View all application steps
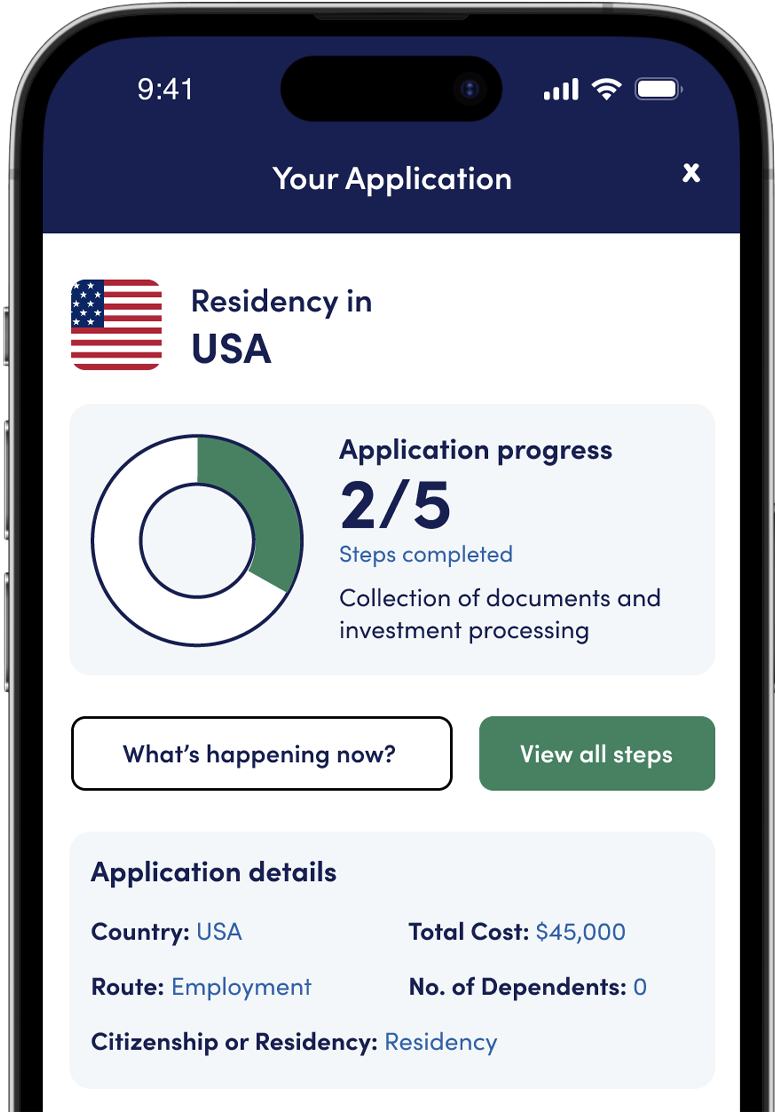This screenshot has height=1112, width=775. click(x=596, y=754)
